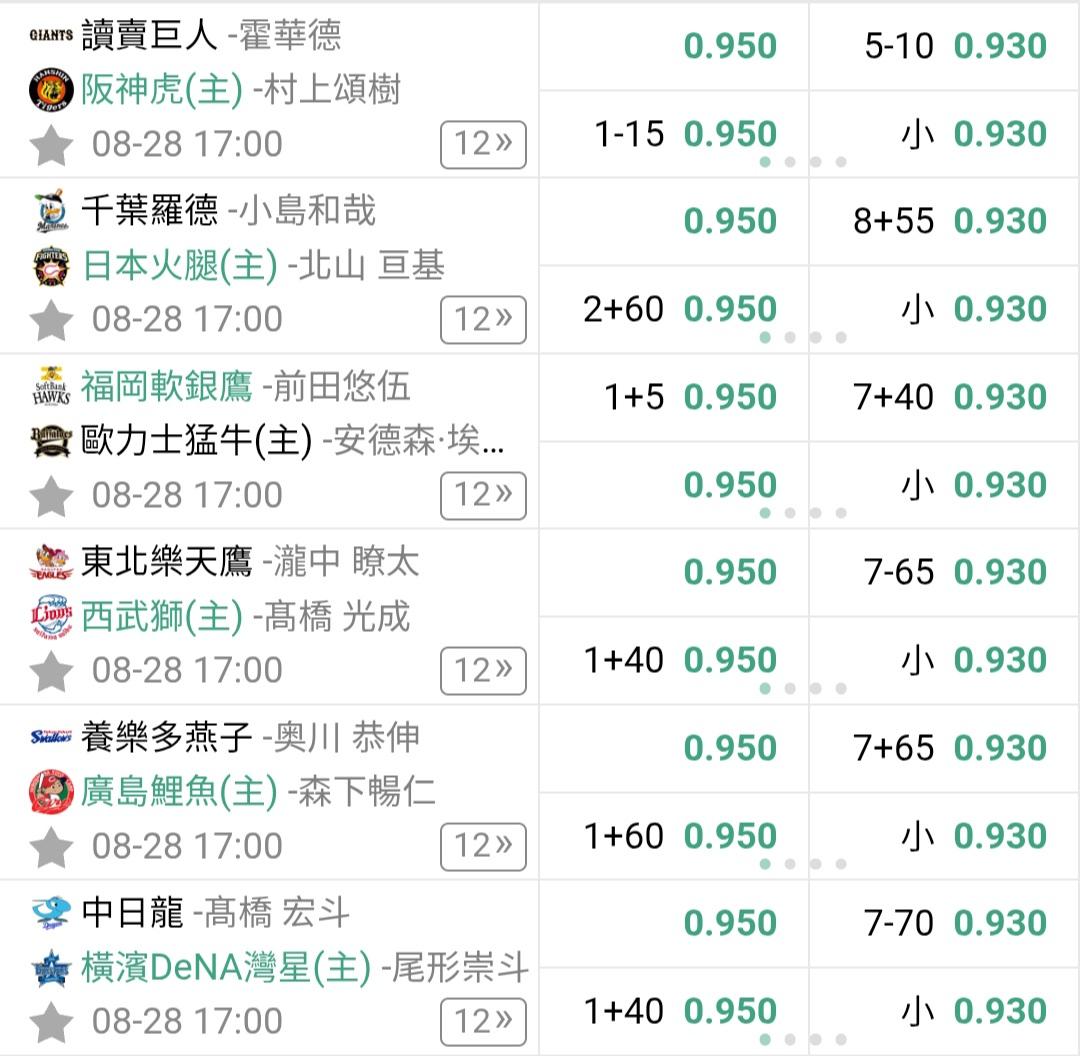Open the 12» markets for 橫濱DeNA灣星 game
1080x1056 pixels.
(484, 1022)
